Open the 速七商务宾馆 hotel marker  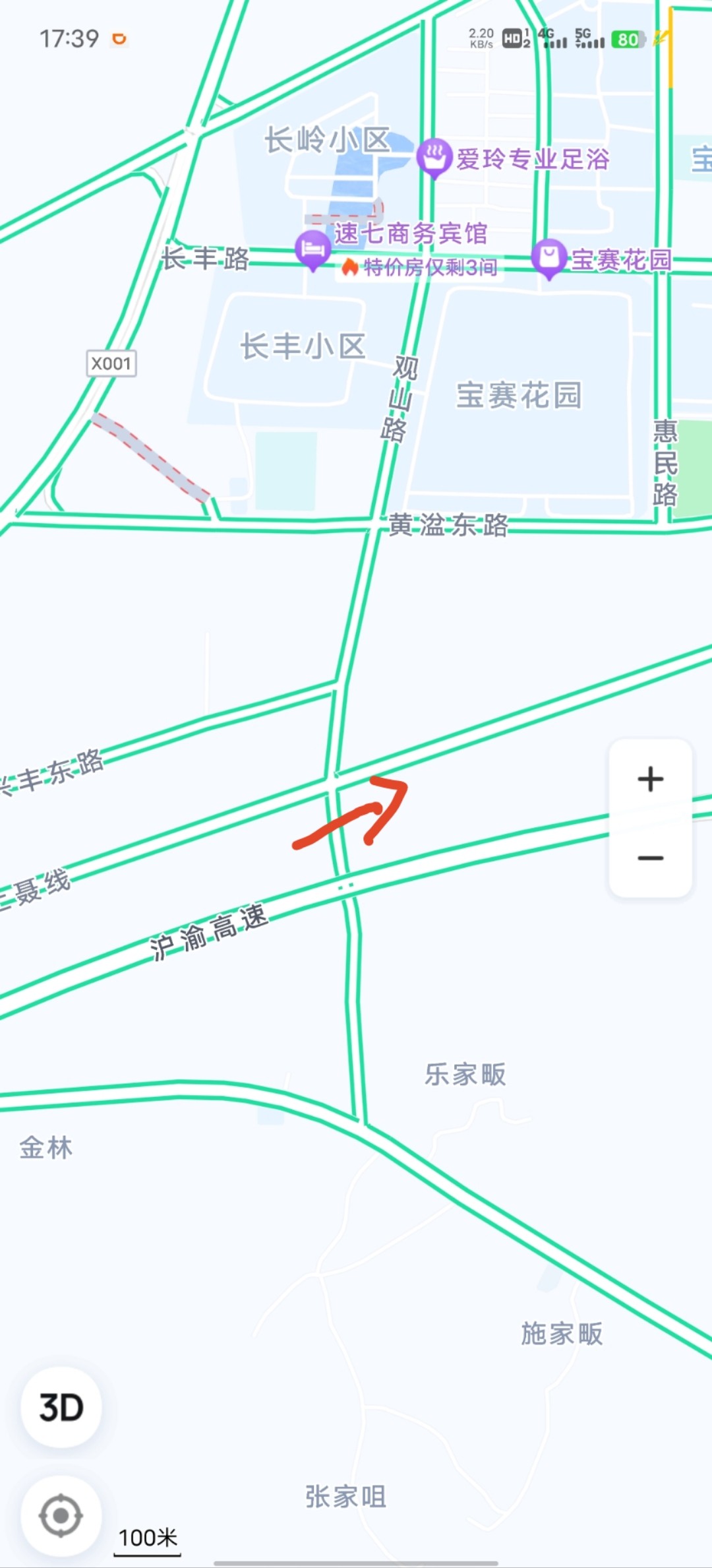click(312, 249)
